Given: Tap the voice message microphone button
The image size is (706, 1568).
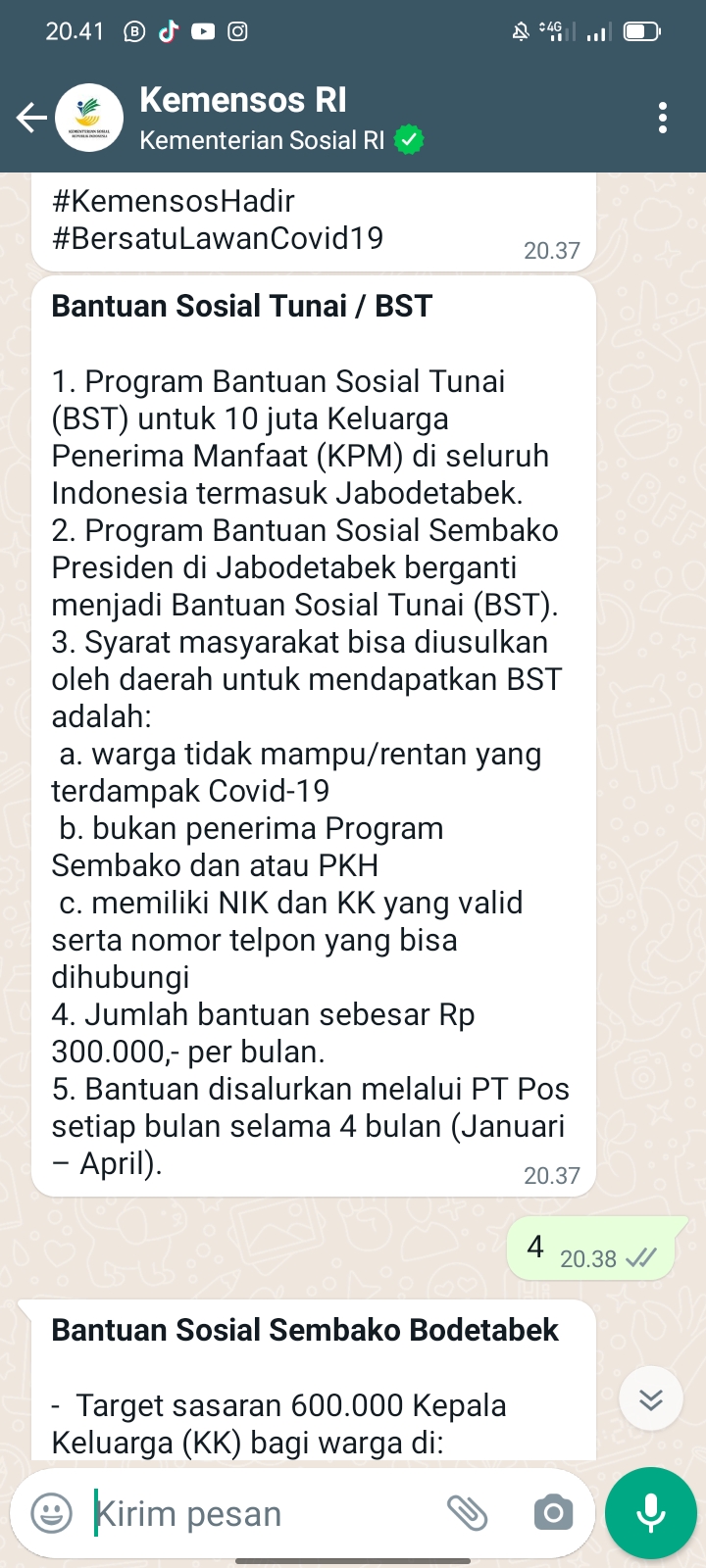Looking at the screenshot, I should click(x=651, y=1513).
